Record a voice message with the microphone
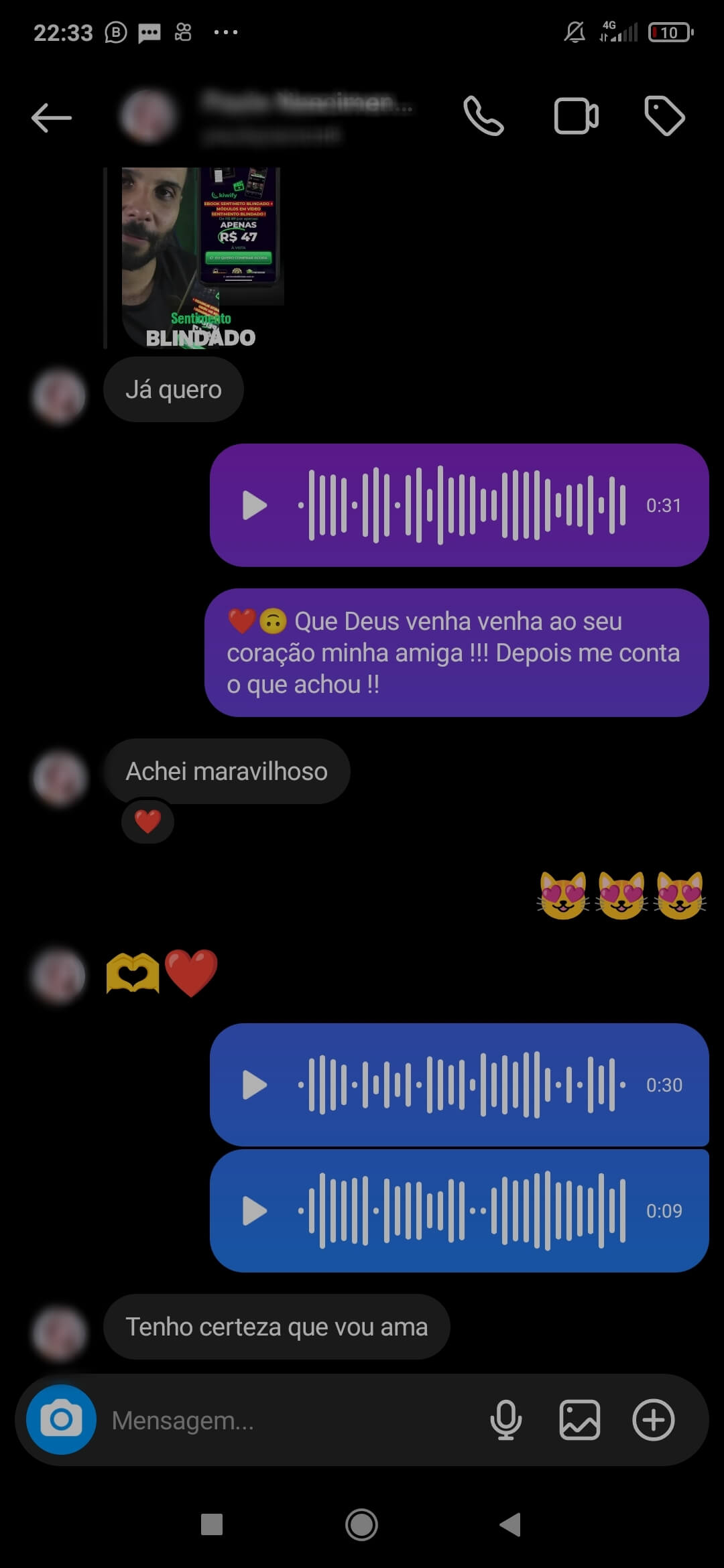This screenshot has height=1568, width=724. pyautogui.click(x=506, y=1419)
